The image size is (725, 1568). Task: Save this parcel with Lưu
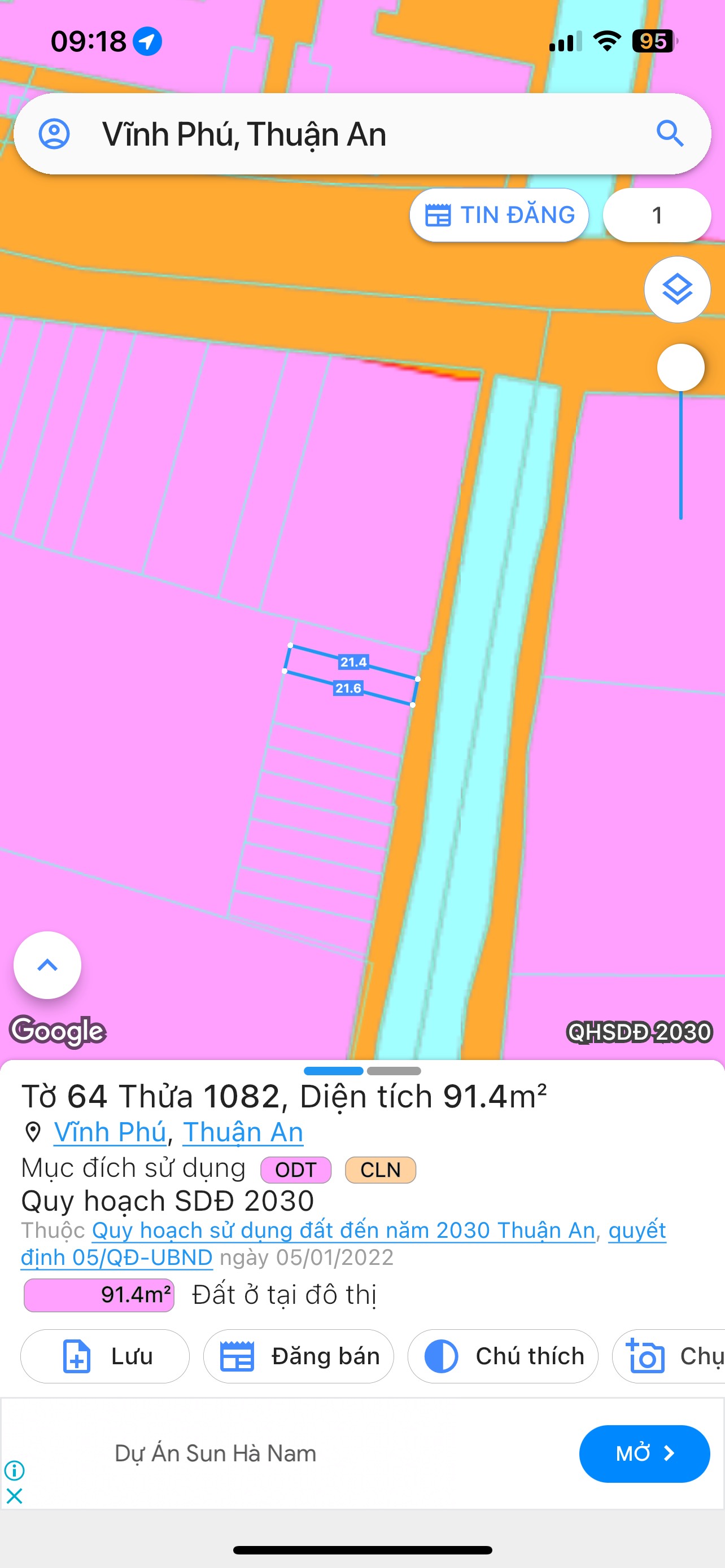pyautogui.click(x=106, y=1356)
